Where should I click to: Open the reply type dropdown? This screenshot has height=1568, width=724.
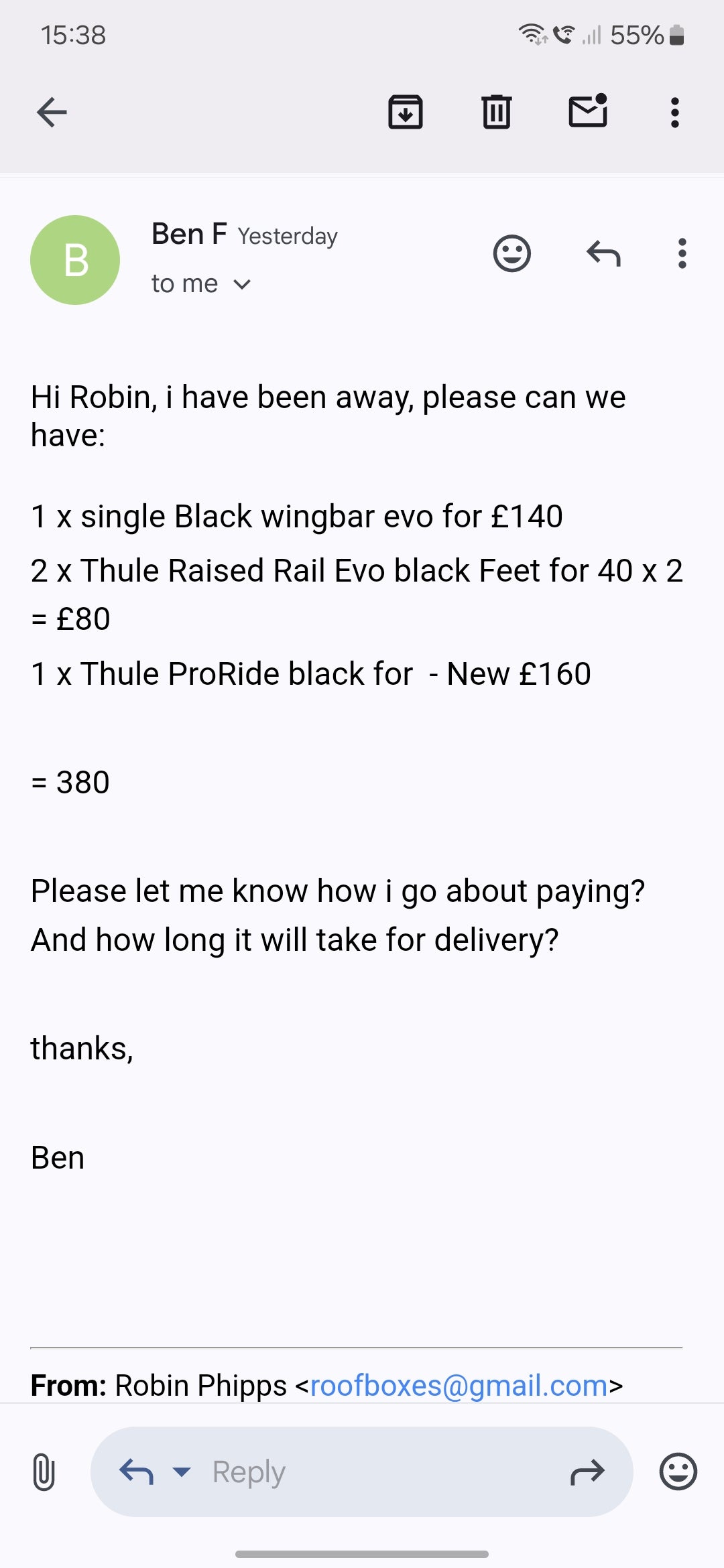click(x=182, y=1472)
